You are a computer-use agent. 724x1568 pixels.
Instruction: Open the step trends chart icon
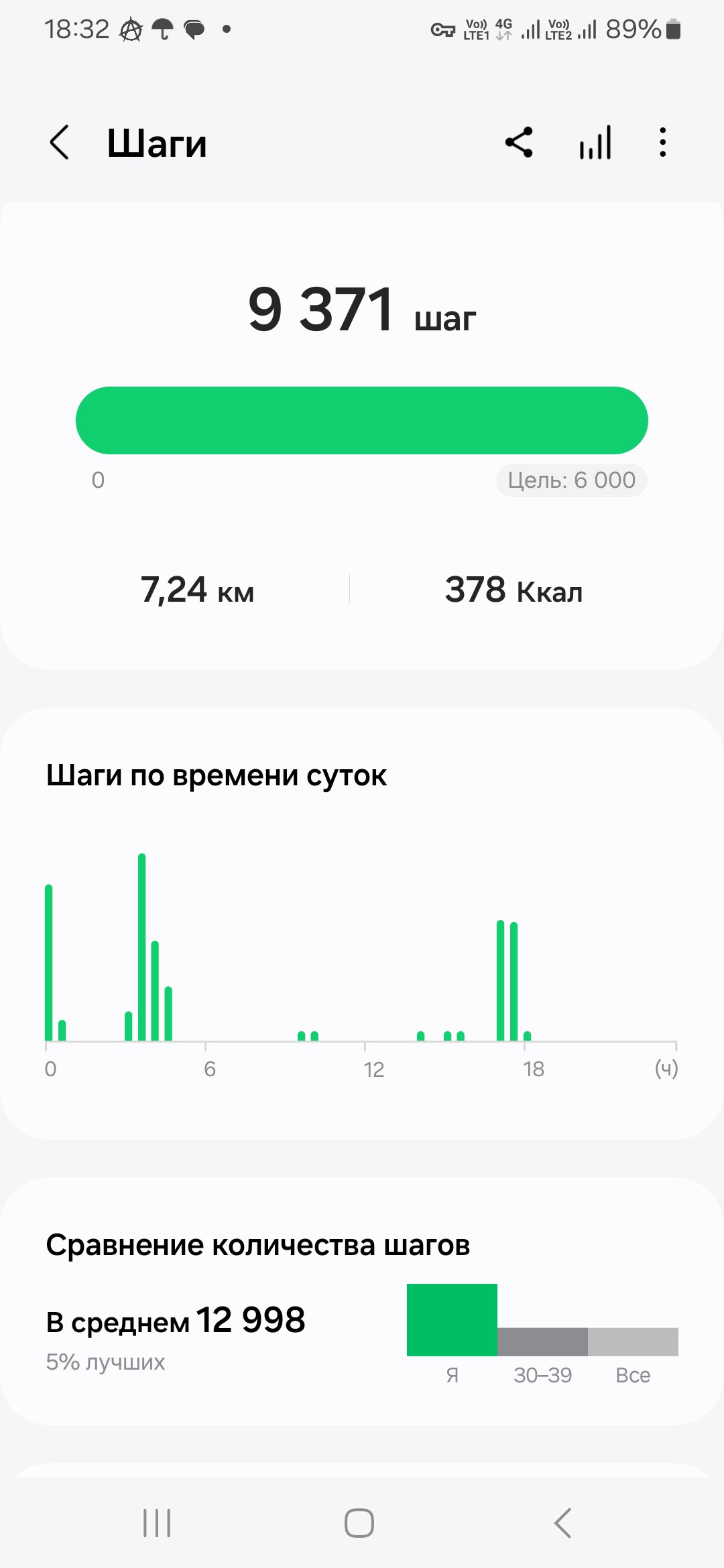point(595,142)
